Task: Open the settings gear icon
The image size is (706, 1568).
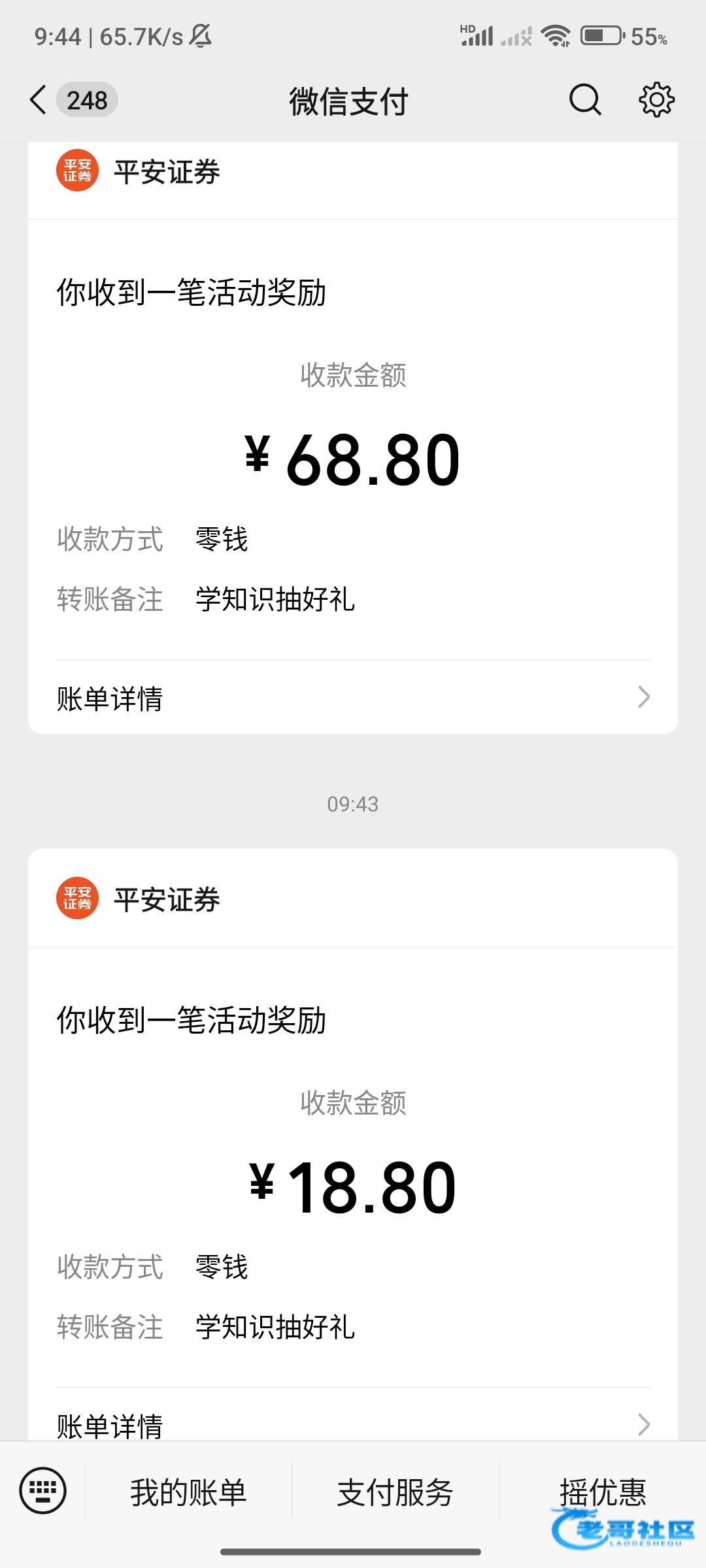Action: click(x=656, y=101)
